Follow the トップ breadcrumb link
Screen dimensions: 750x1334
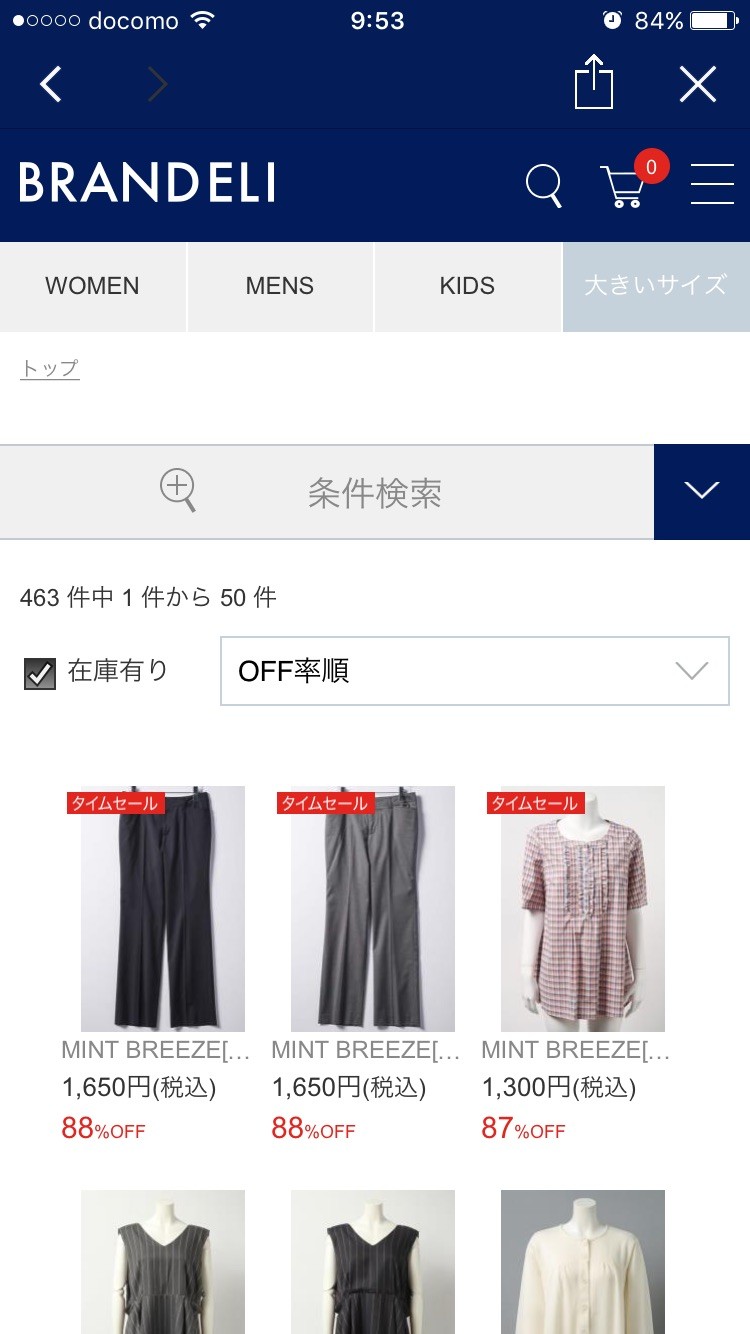[50, 368]
